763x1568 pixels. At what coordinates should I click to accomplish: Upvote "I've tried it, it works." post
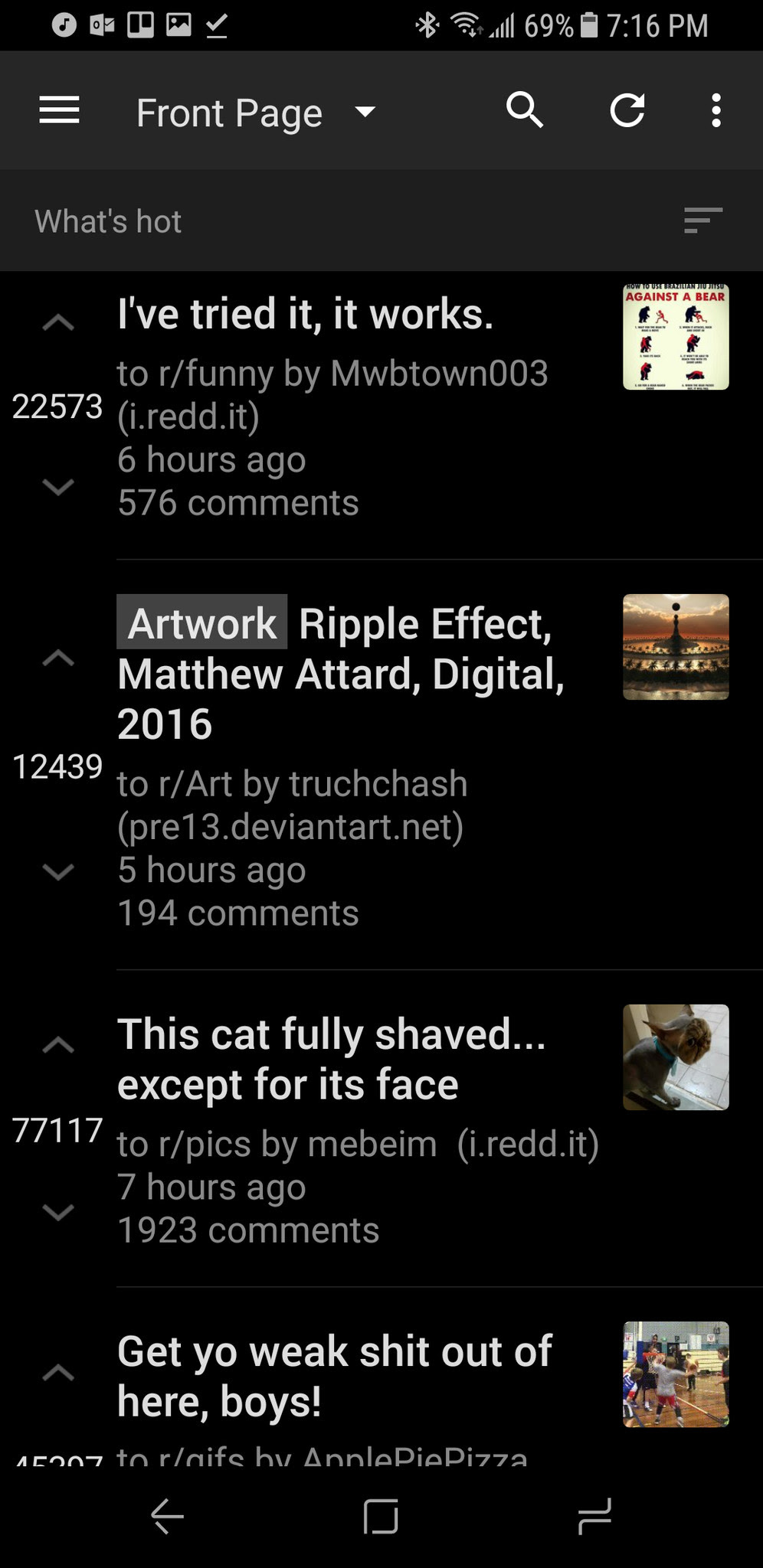58,323
